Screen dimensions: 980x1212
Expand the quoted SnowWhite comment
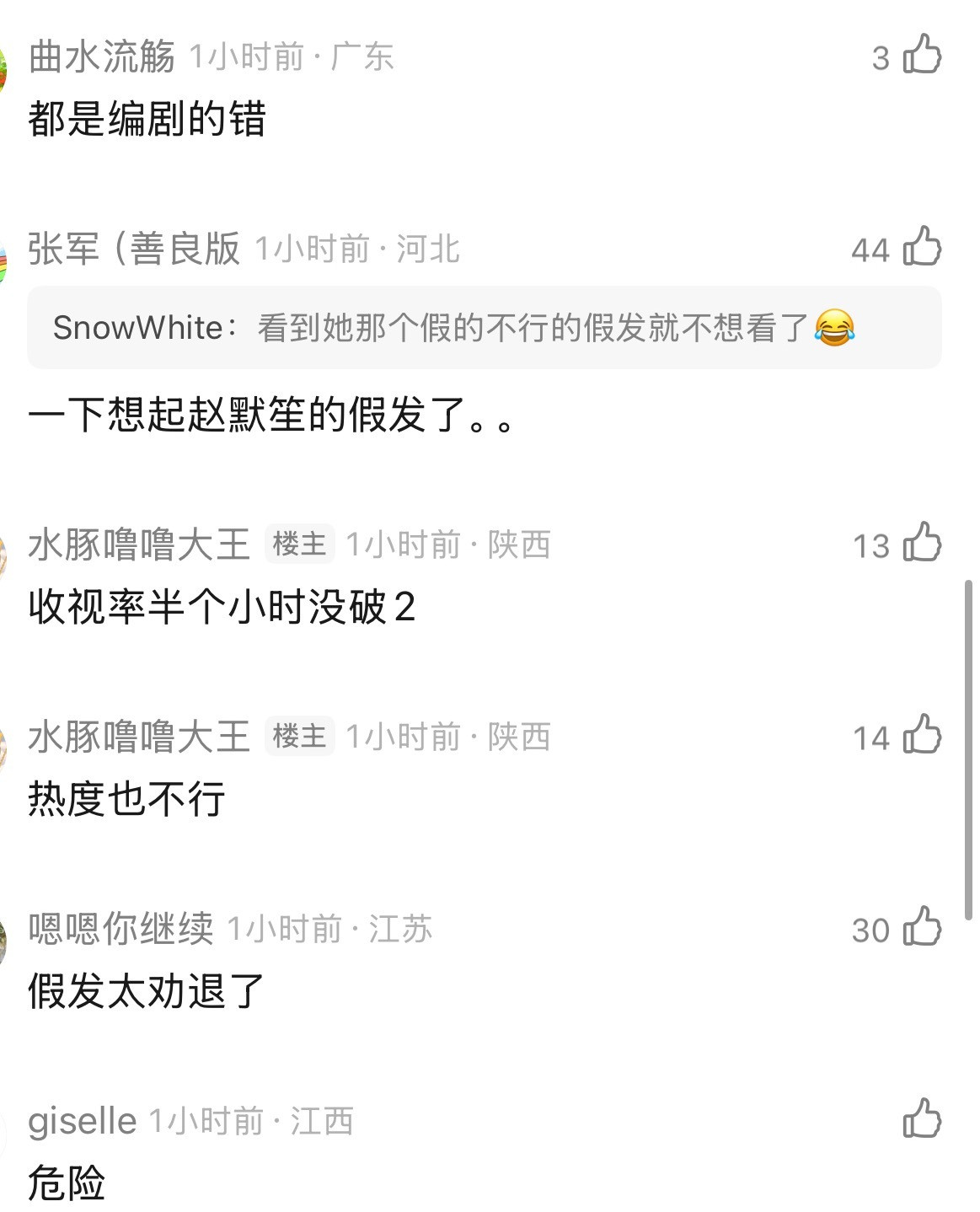(489, 330)
